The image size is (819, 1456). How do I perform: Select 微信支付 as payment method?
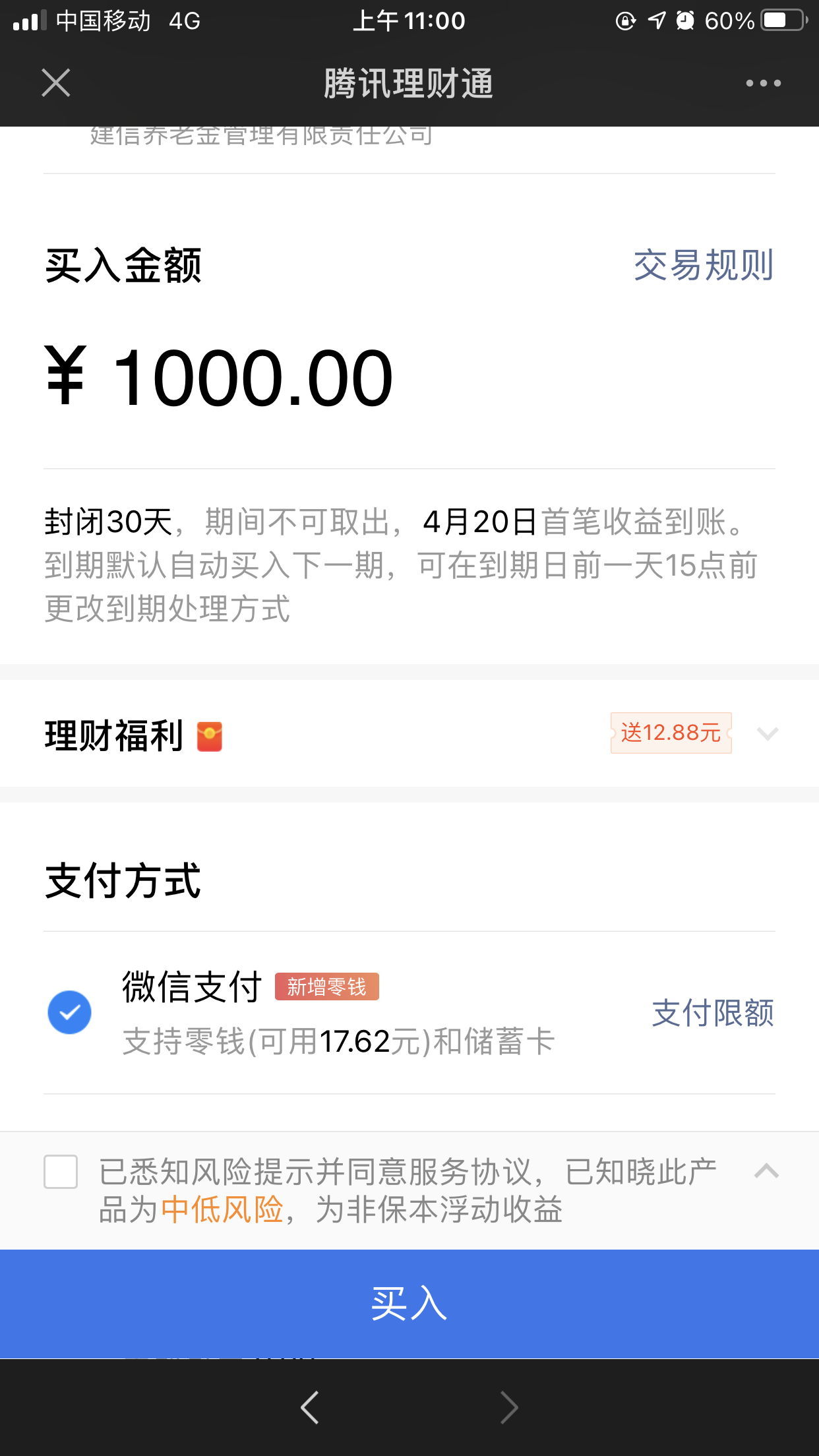click(69, 1012)
